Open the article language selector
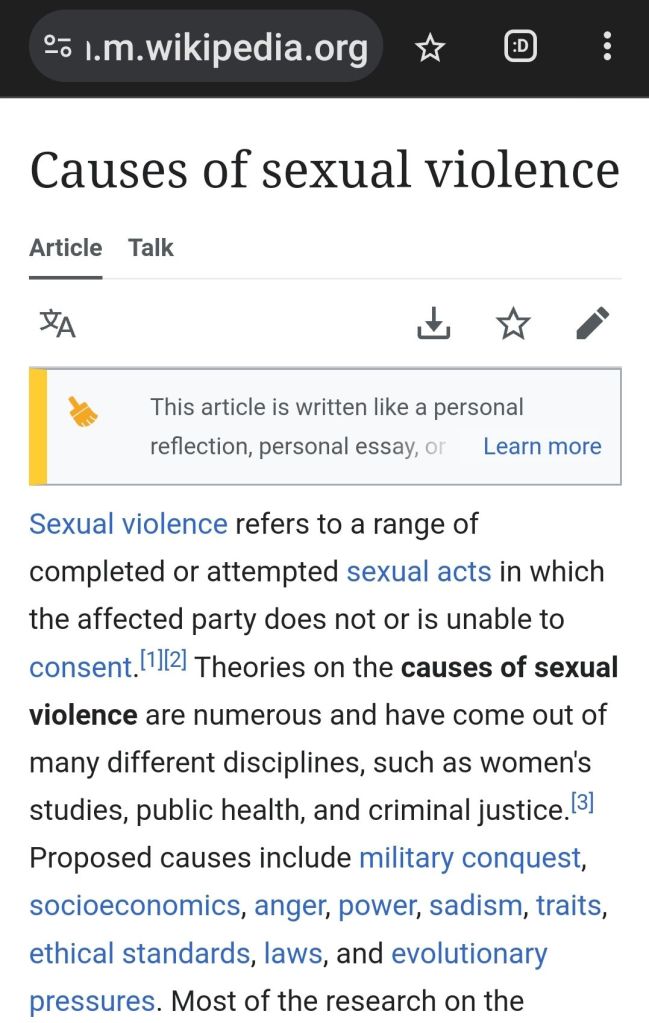Screen dimensions: 649x1023 point(58,324)
